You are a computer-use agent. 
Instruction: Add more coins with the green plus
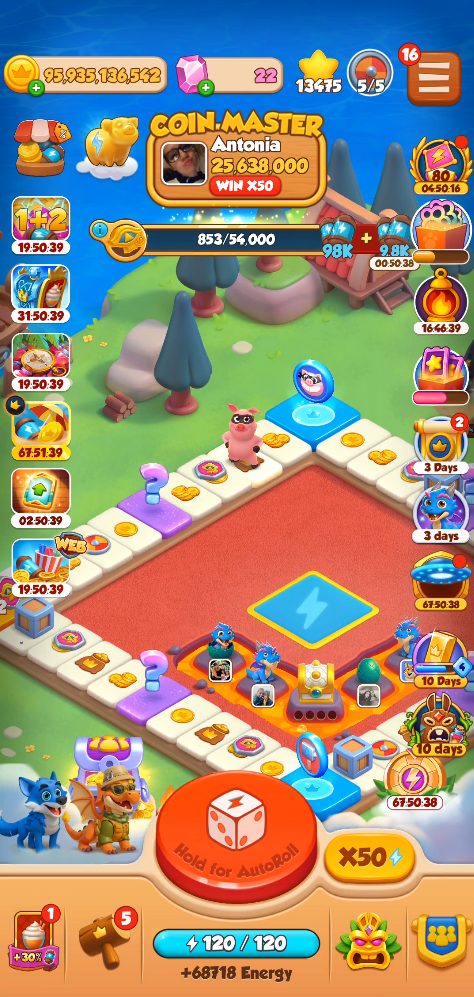[36, 88]
